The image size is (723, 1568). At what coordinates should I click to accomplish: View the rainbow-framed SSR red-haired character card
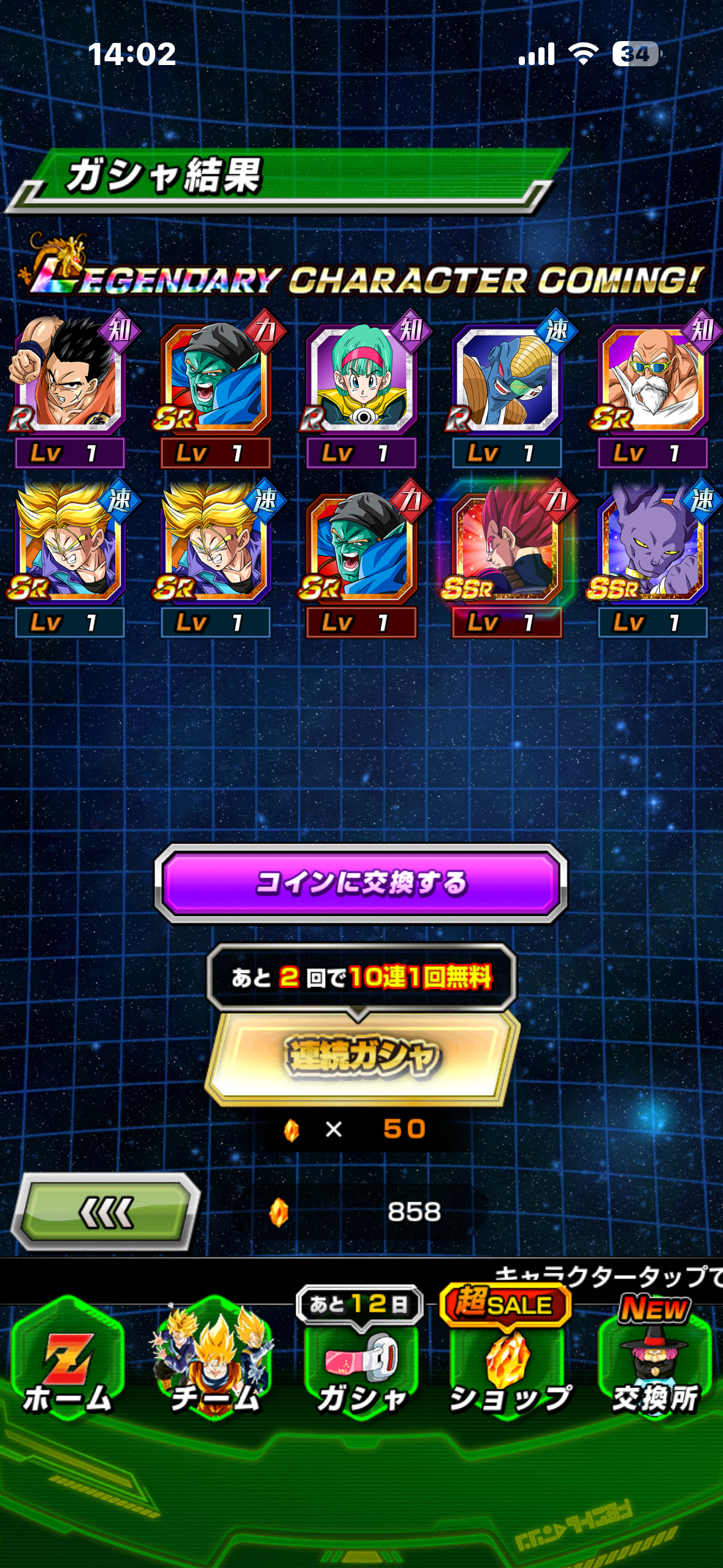[x=507, y=547]
